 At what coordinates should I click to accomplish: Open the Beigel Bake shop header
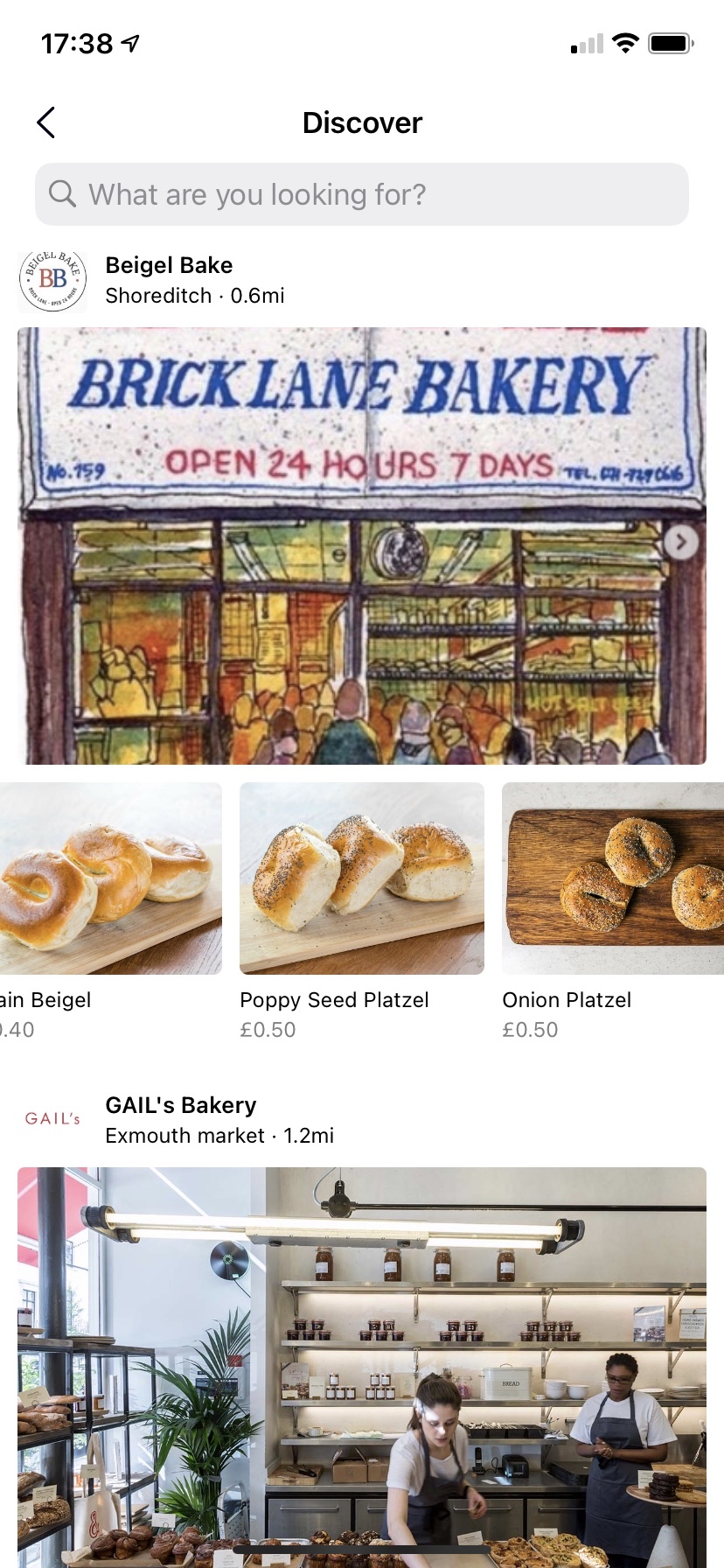click(169, 280)
